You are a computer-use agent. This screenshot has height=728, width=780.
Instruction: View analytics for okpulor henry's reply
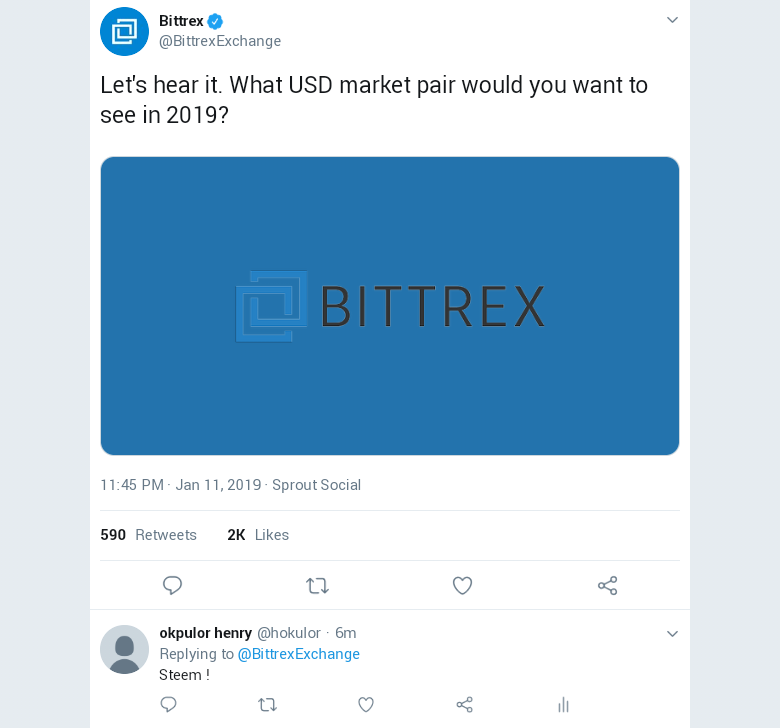[563, 705]
